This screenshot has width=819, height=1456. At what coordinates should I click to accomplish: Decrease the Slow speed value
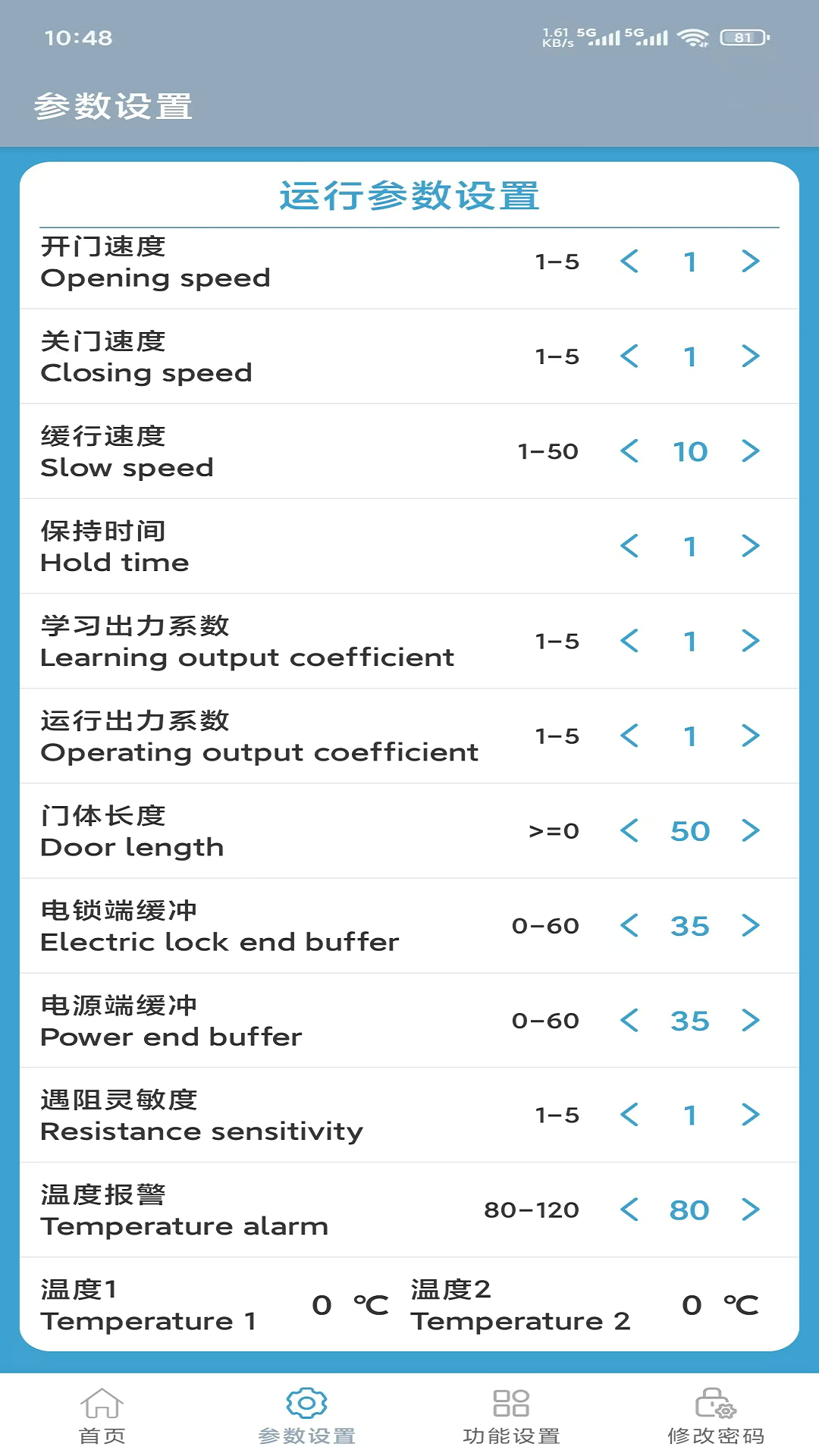(629, 451)
